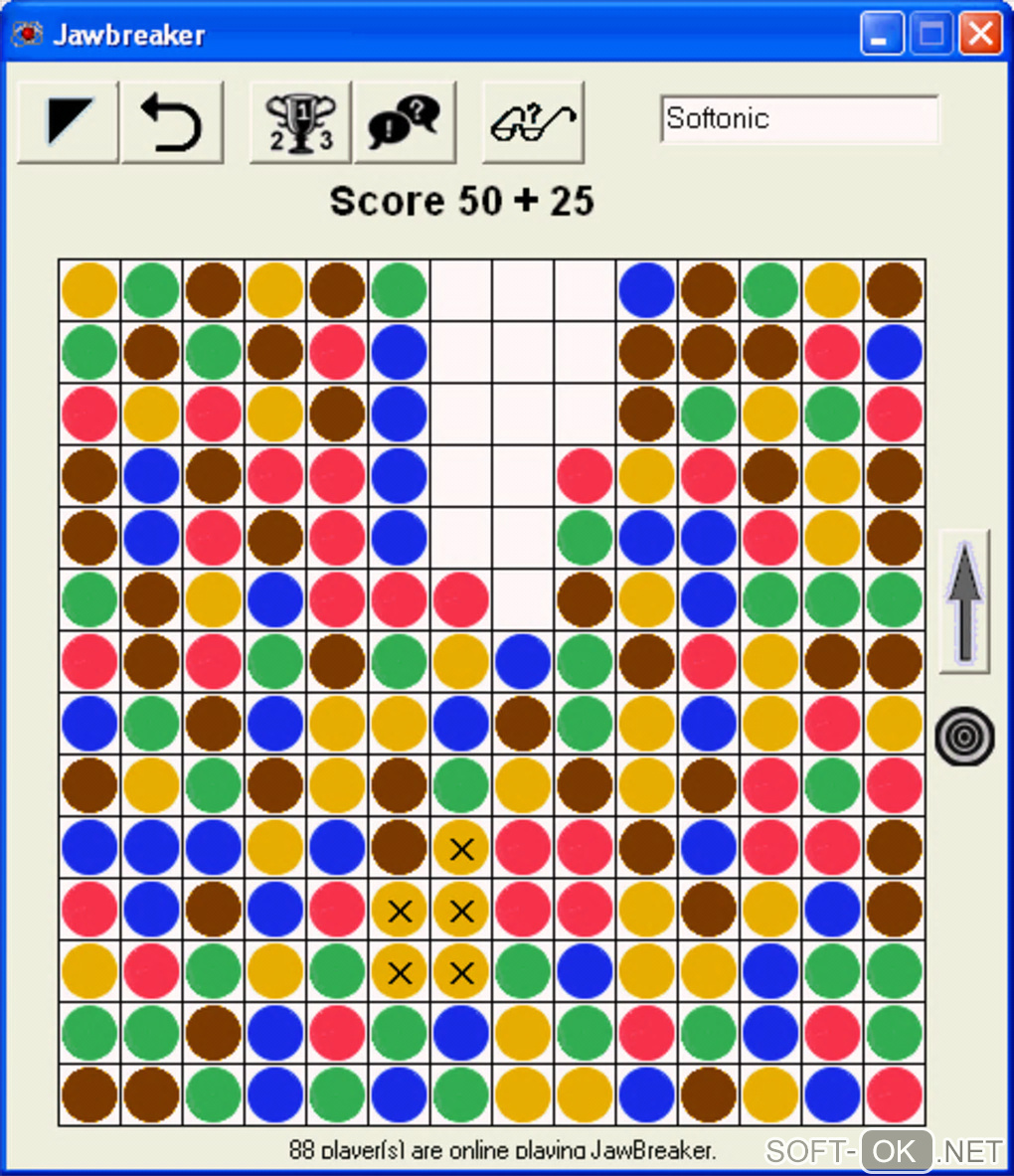Open the high scores trophy
1014x1176 pixels.
click(x=300, y=122)
